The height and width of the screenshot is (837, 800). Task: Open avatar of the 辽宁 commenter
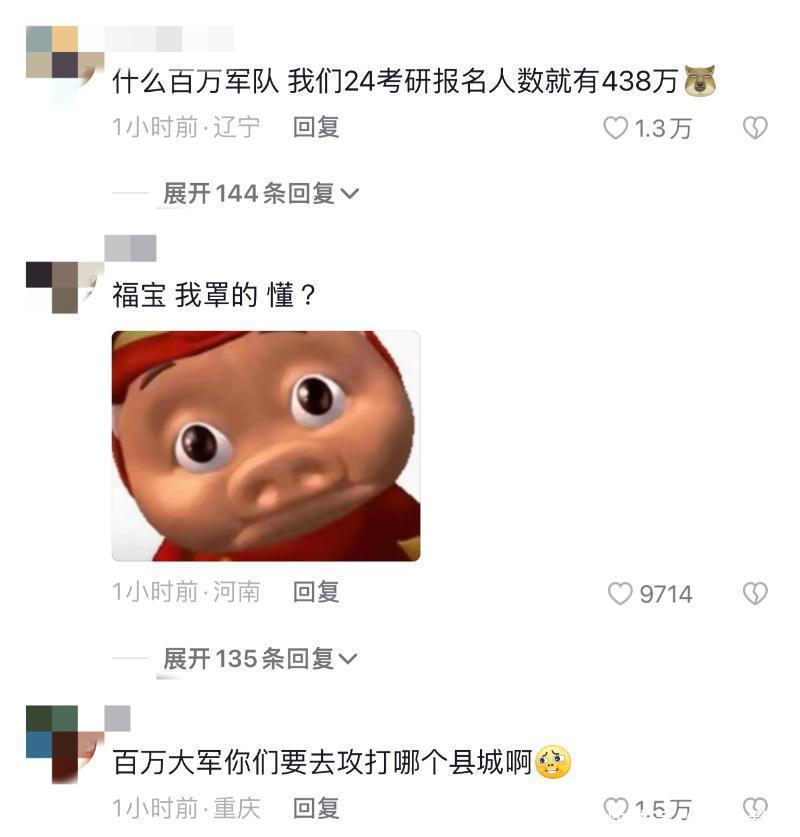(x=62, y=63)
